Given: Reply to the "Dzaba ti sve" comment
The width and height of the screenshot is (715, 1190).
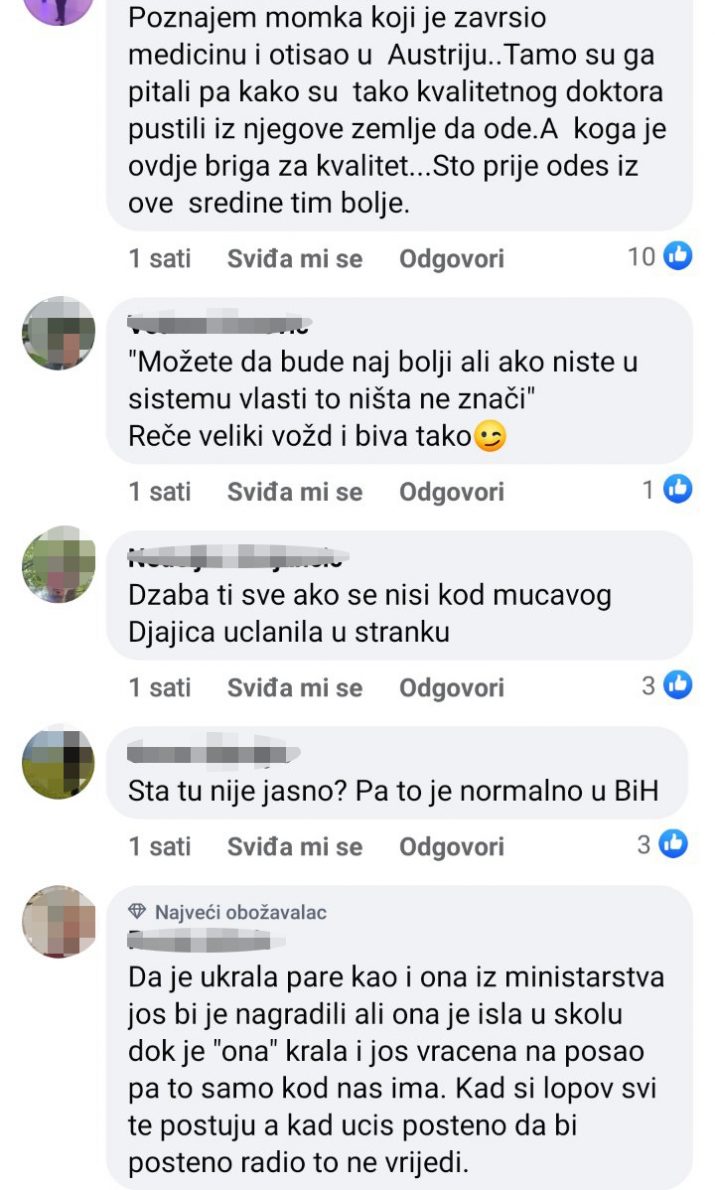Looking at the screenshot, I should point(451,687).
